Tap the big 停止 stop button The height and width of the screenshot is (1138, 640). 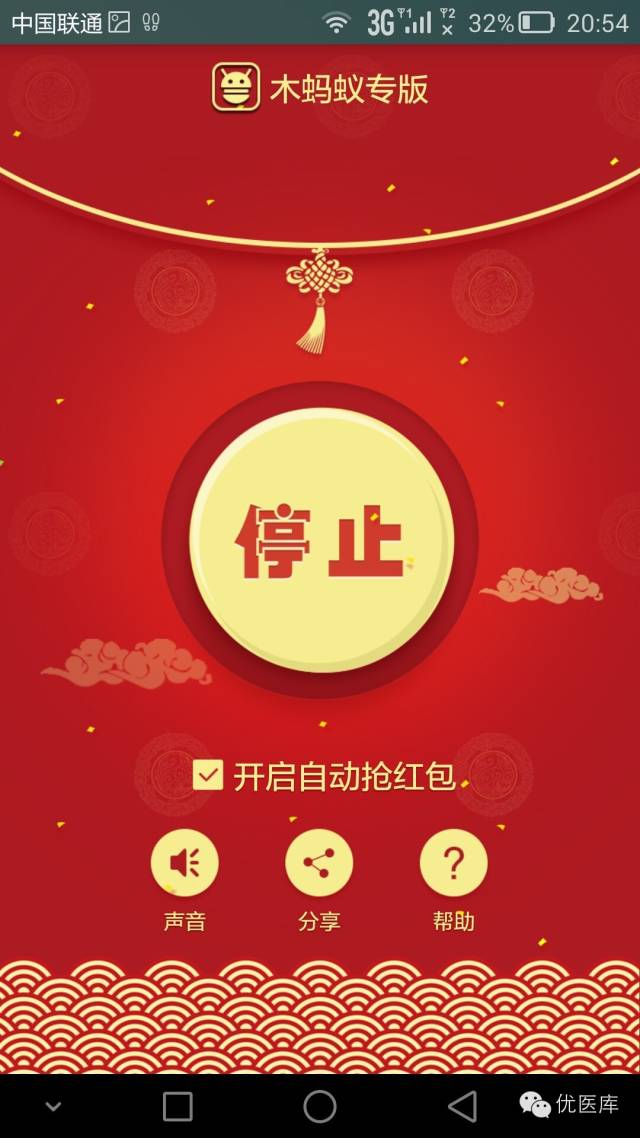(321, 540)
